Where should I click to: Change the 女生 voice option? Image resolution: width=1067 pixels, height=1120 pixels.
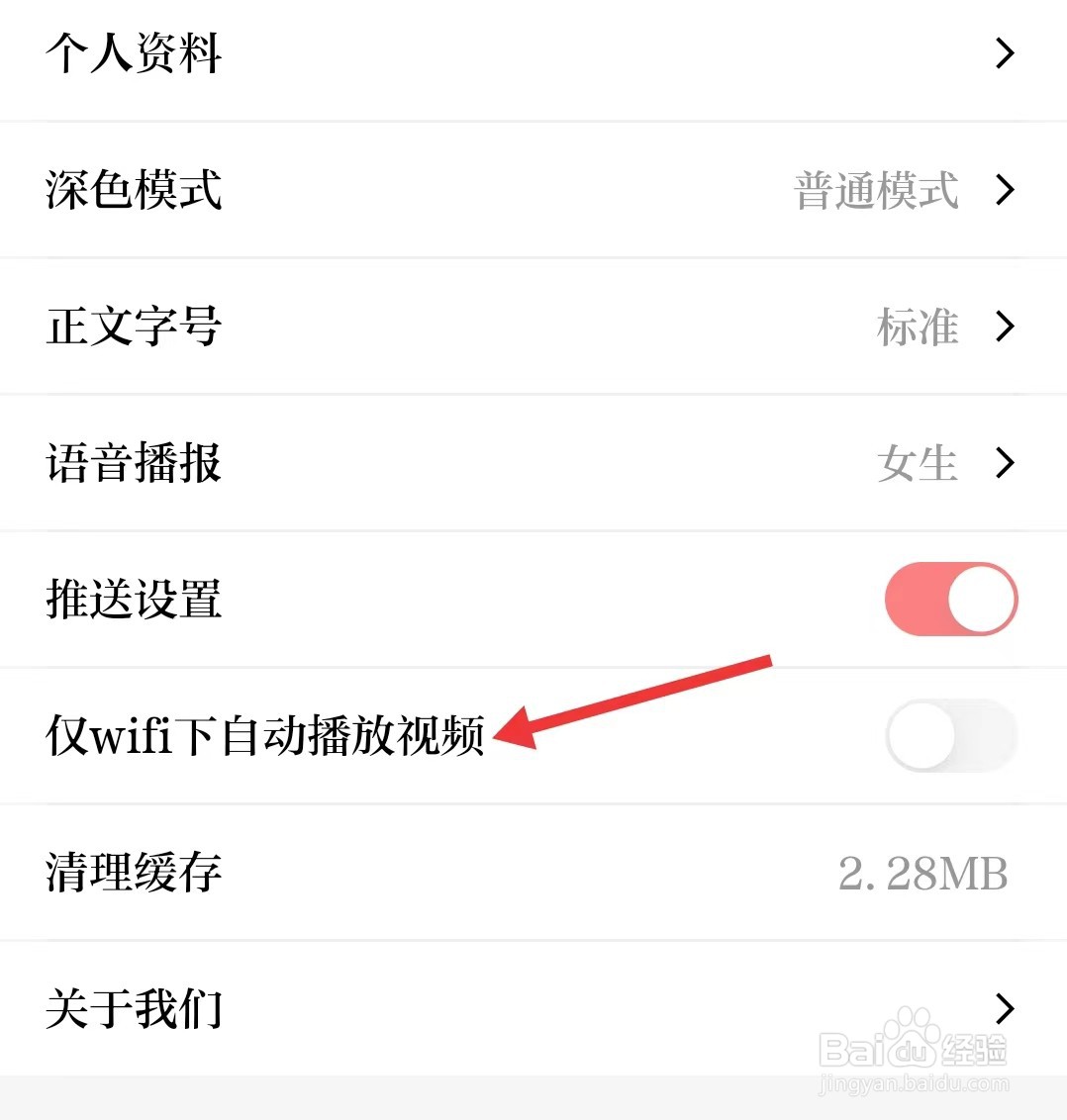click(x=916, y=462)
